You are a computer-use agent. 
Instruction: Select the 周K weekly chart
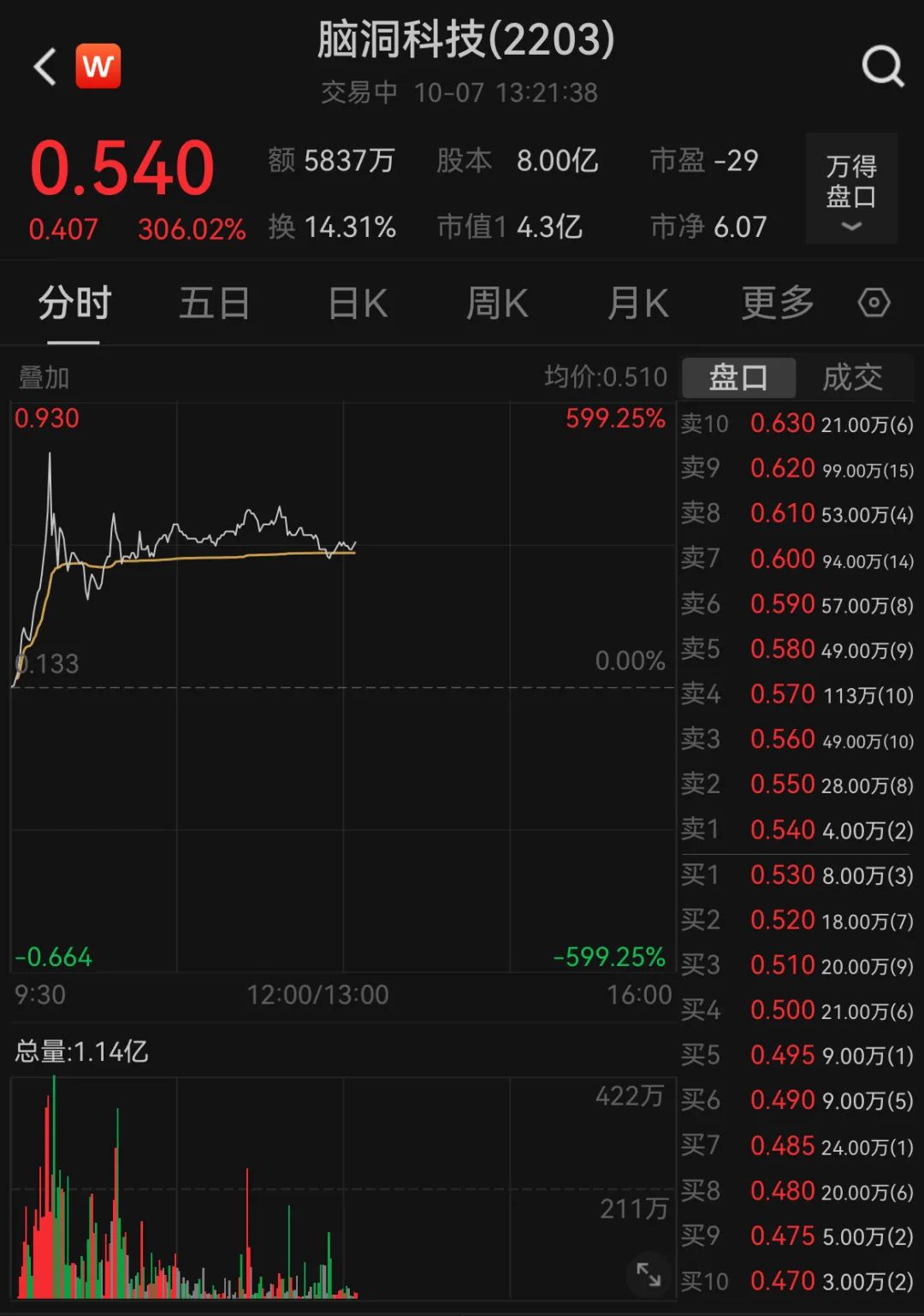coord(496,303)
